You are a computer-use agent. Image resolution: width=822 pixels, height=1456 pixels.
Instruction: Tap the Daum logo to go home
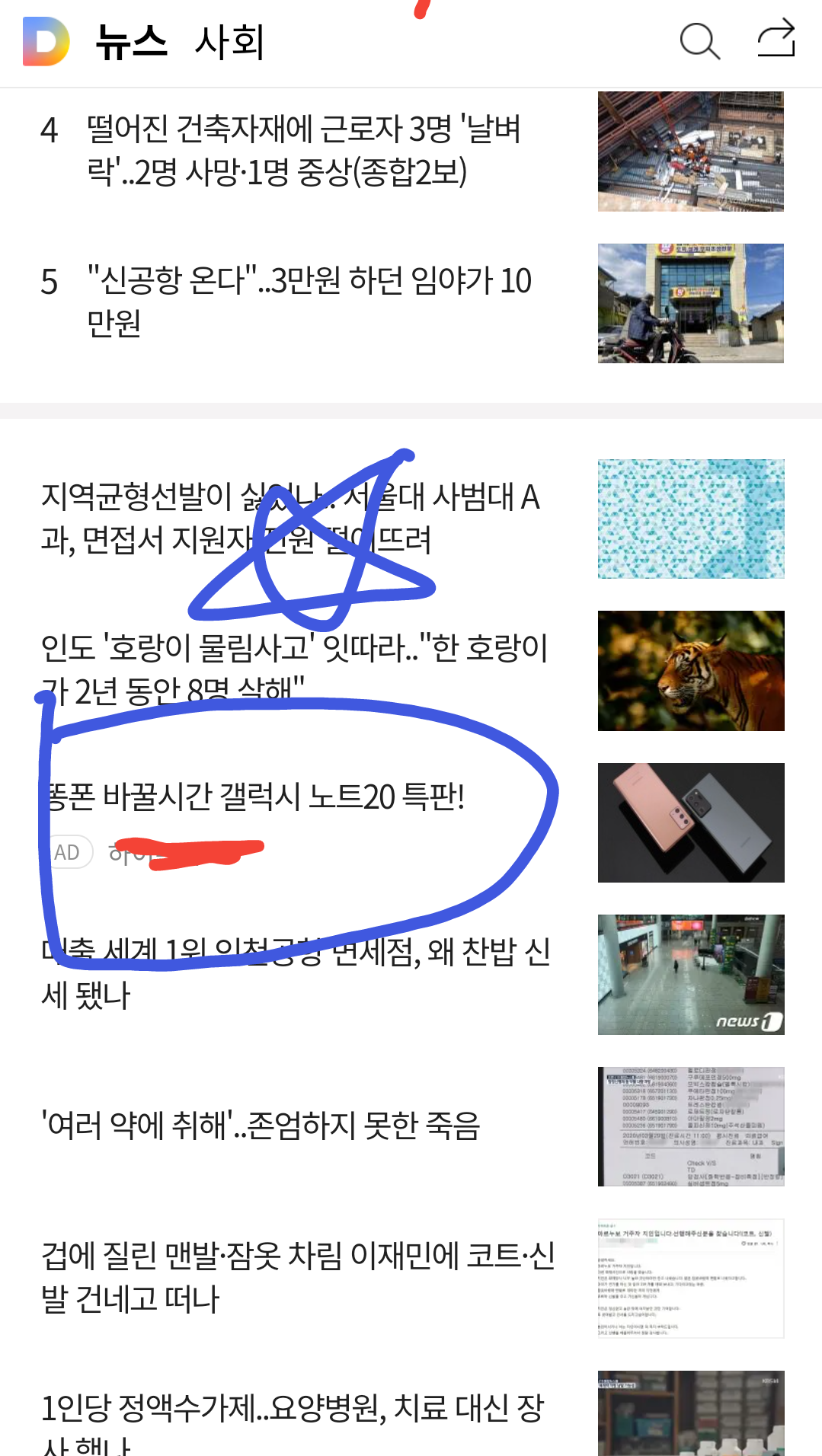coord(46,41)
